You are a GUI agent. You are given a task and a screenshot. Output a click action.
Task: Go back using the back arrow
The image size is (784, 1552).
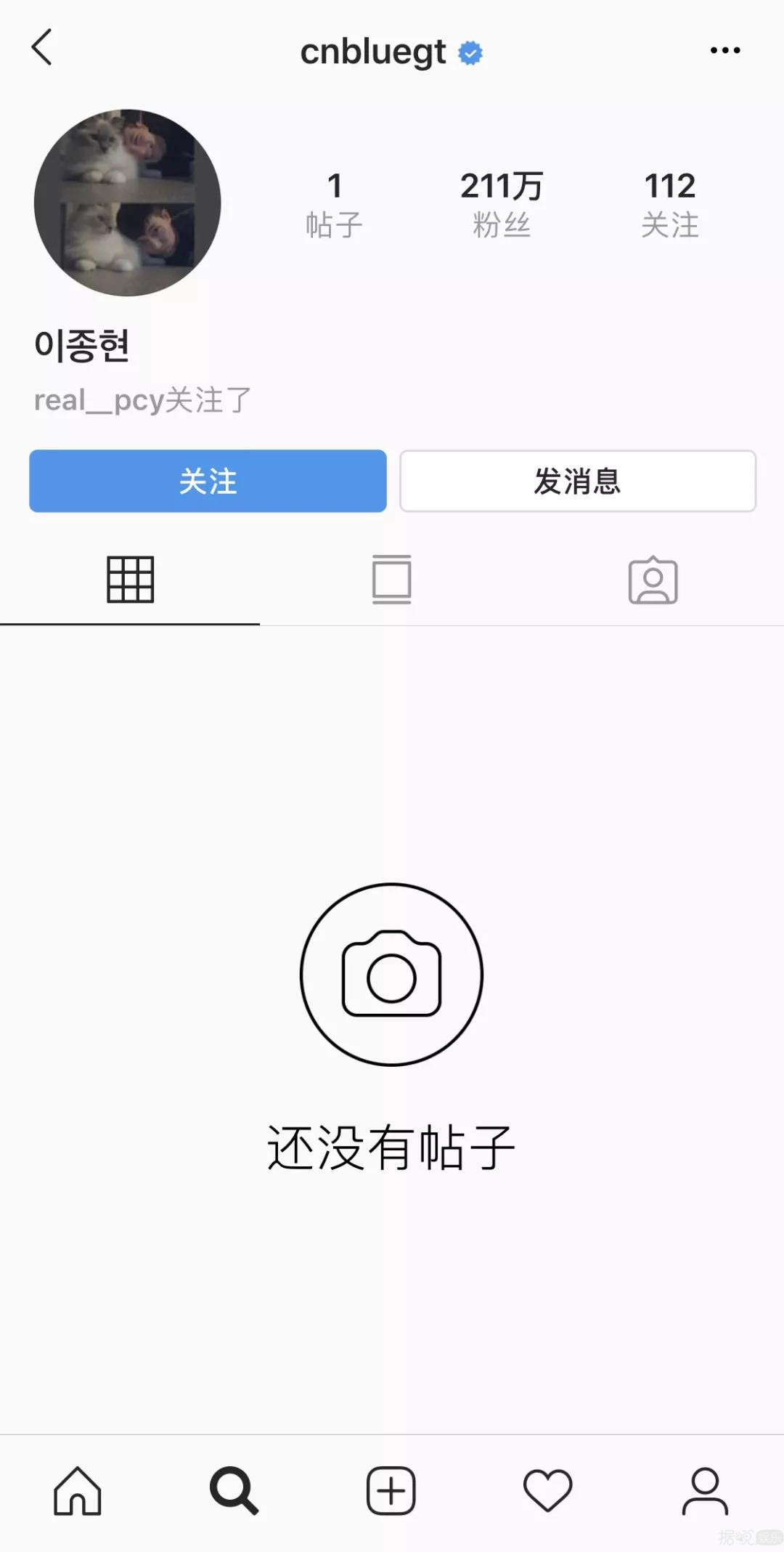[41, 49]
